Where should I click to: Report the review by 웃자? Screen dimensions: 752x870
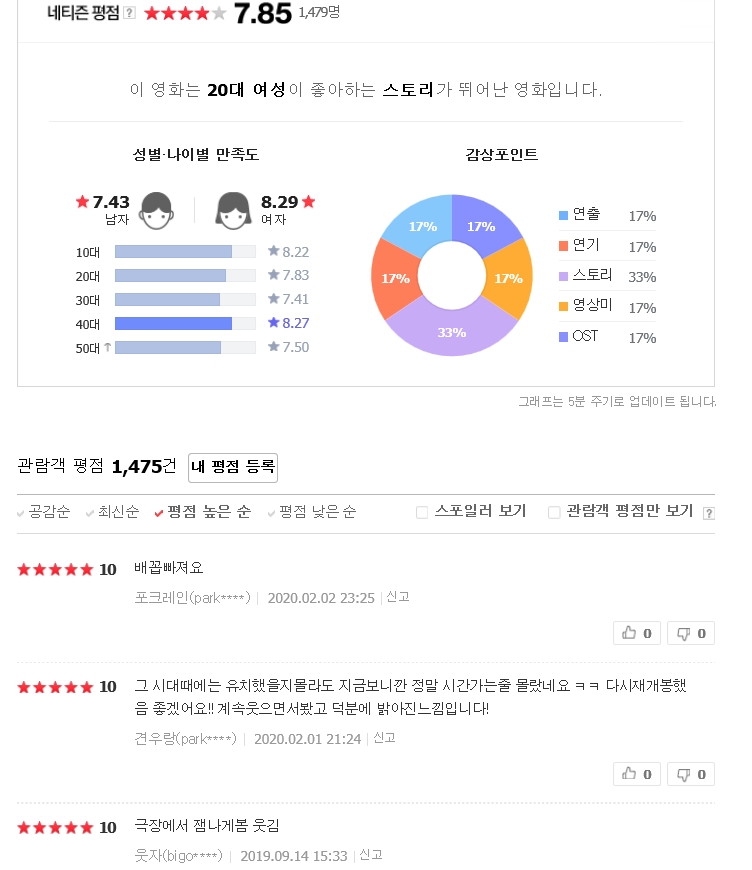[x=370, y=855]
